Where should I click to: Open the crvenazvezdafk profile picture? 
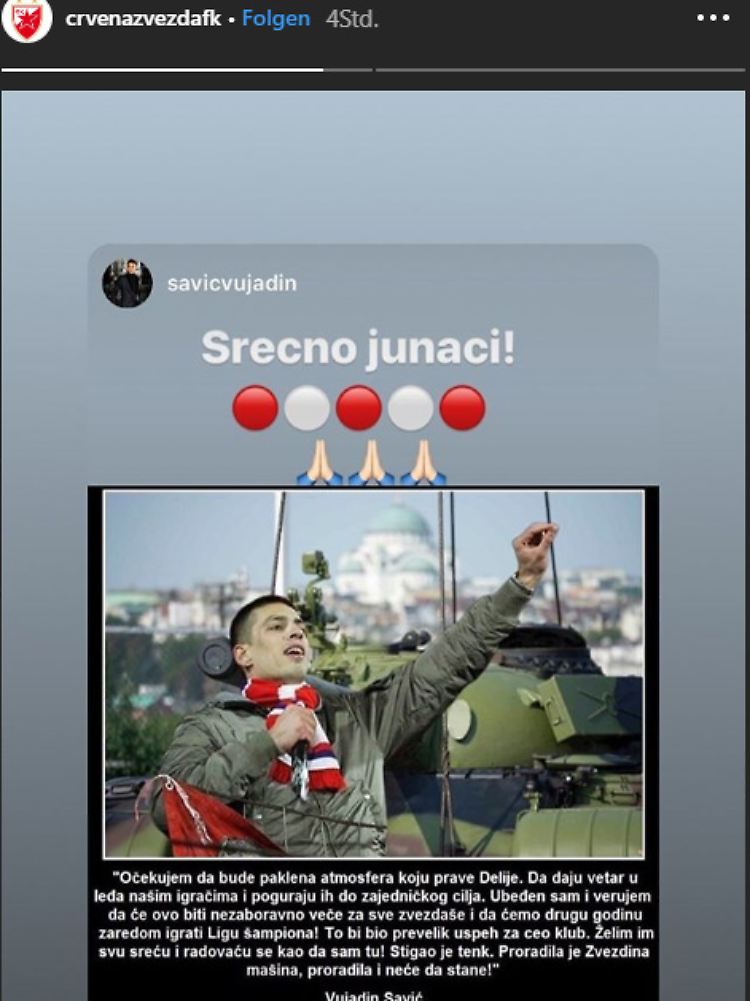click(x=26, y=21)
